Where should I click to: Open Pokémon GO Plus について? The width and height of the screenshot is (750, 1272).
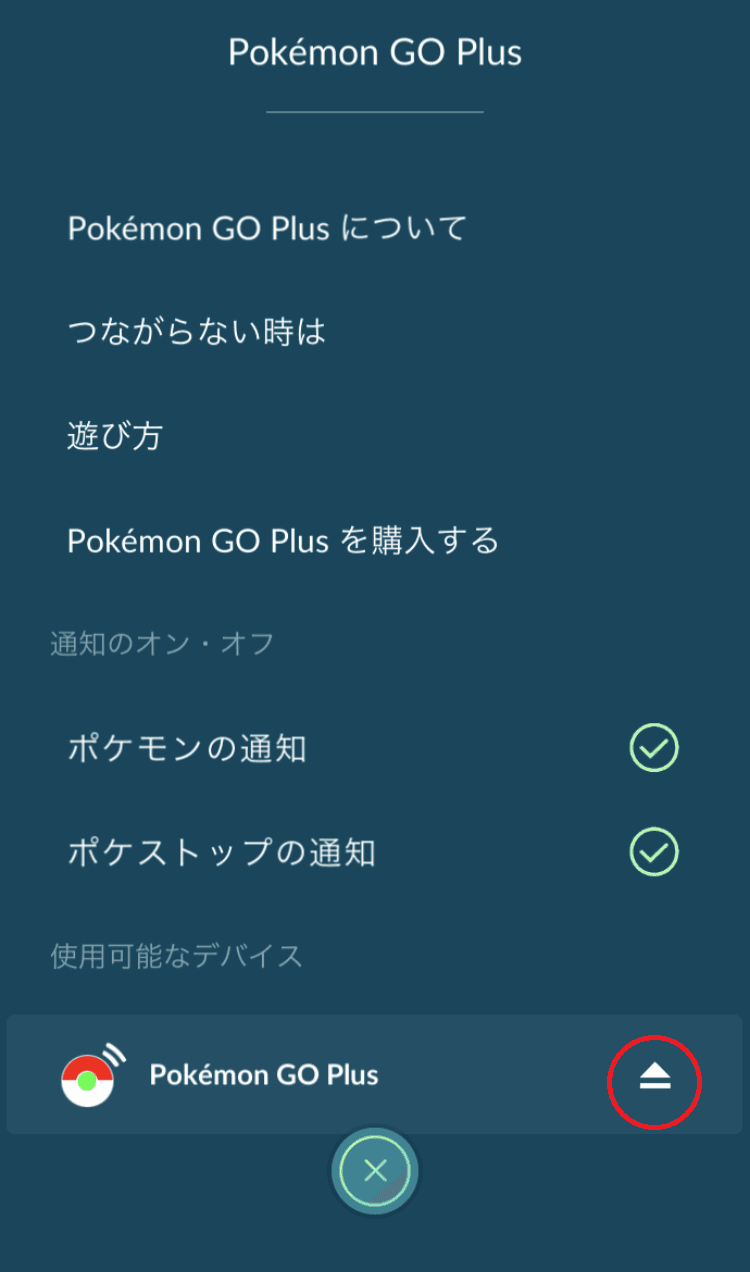pos(265,229)
